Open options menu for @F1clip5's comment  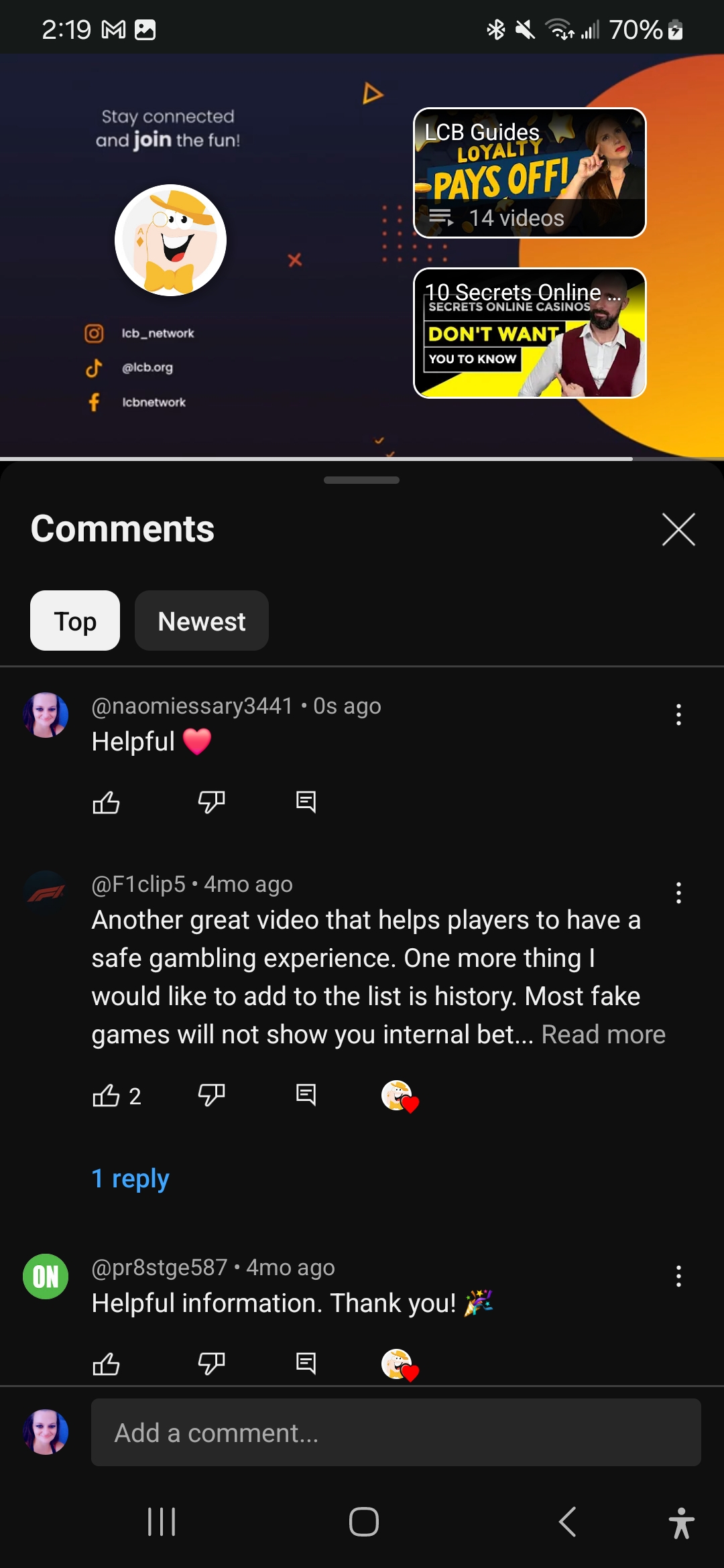678,893
